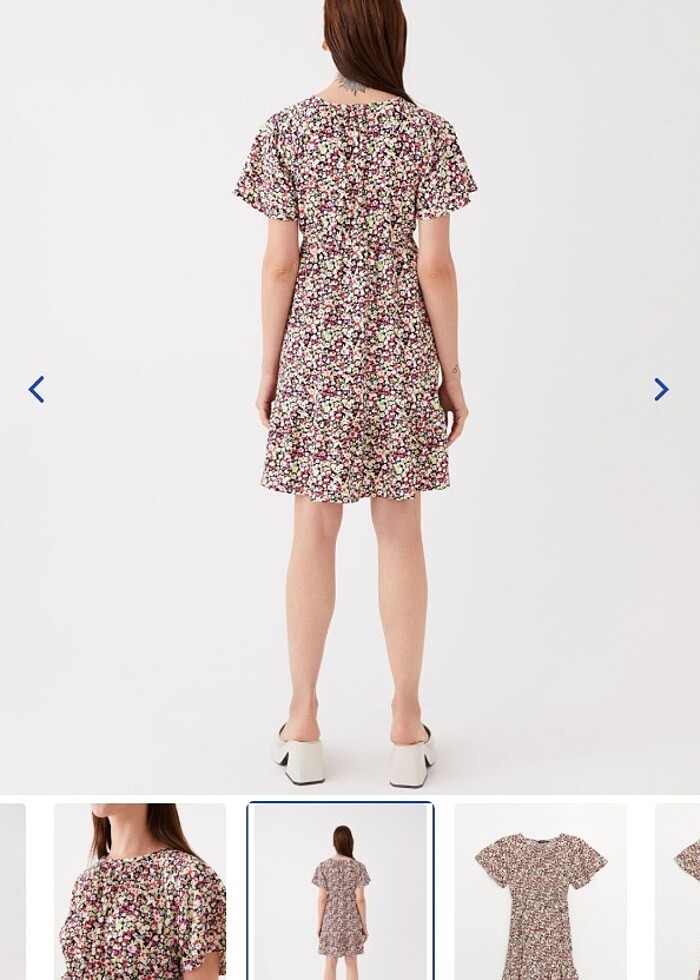Image resolution: width=700 pixels, height=980 pixels.
Task: Advance to the next product photo
Action: pyautogui.click(x=661, y=389)
